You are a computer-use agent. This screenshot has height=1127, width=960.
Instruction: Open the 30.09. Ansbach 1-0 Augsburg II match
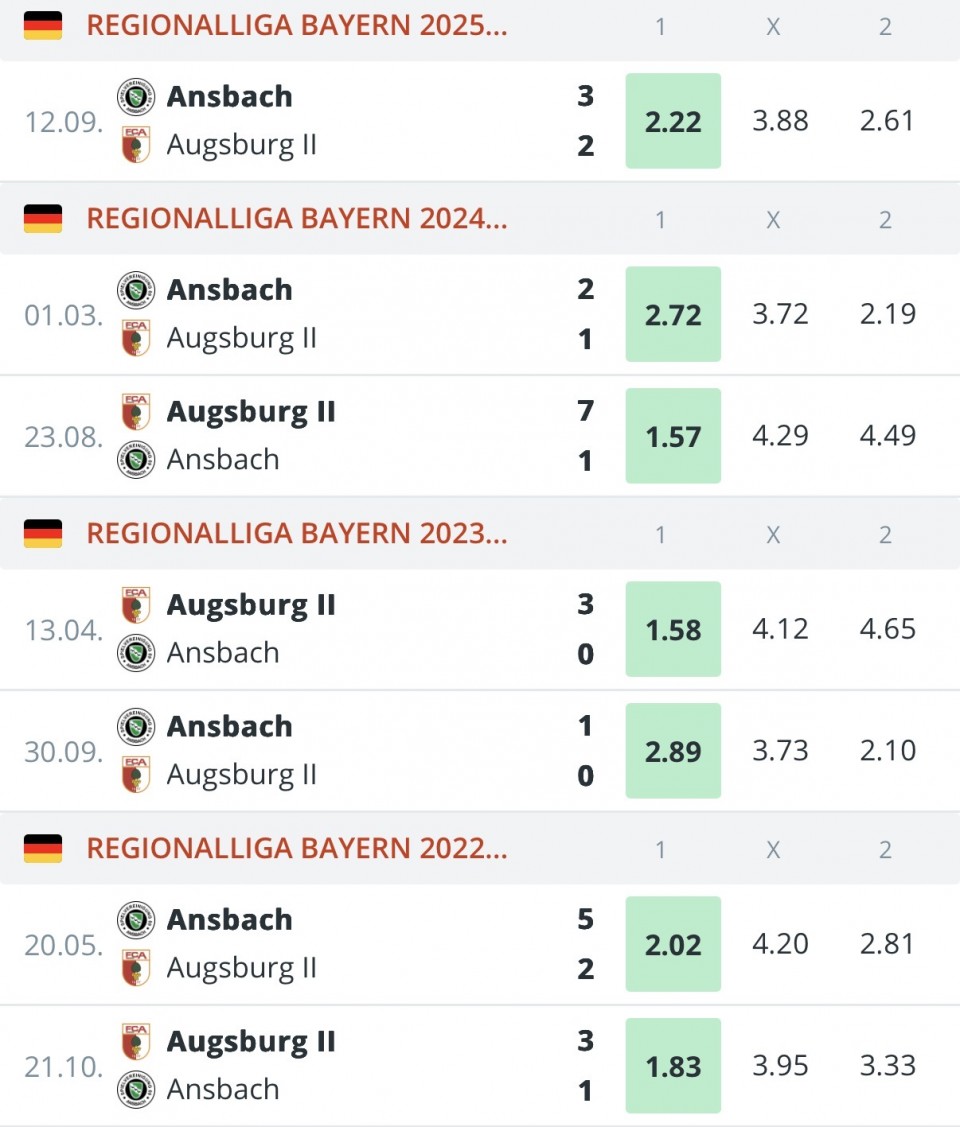point(300,751)
